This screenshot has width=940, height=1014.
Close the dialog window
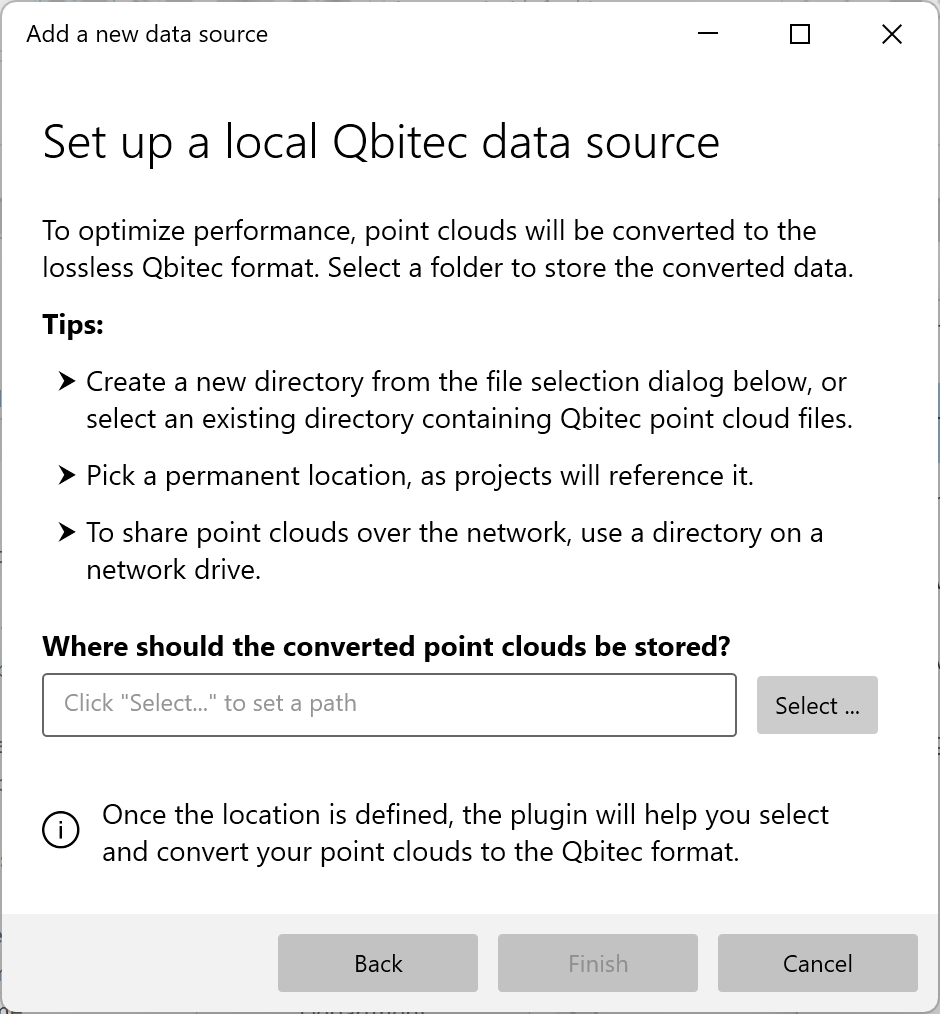[891, 34]
